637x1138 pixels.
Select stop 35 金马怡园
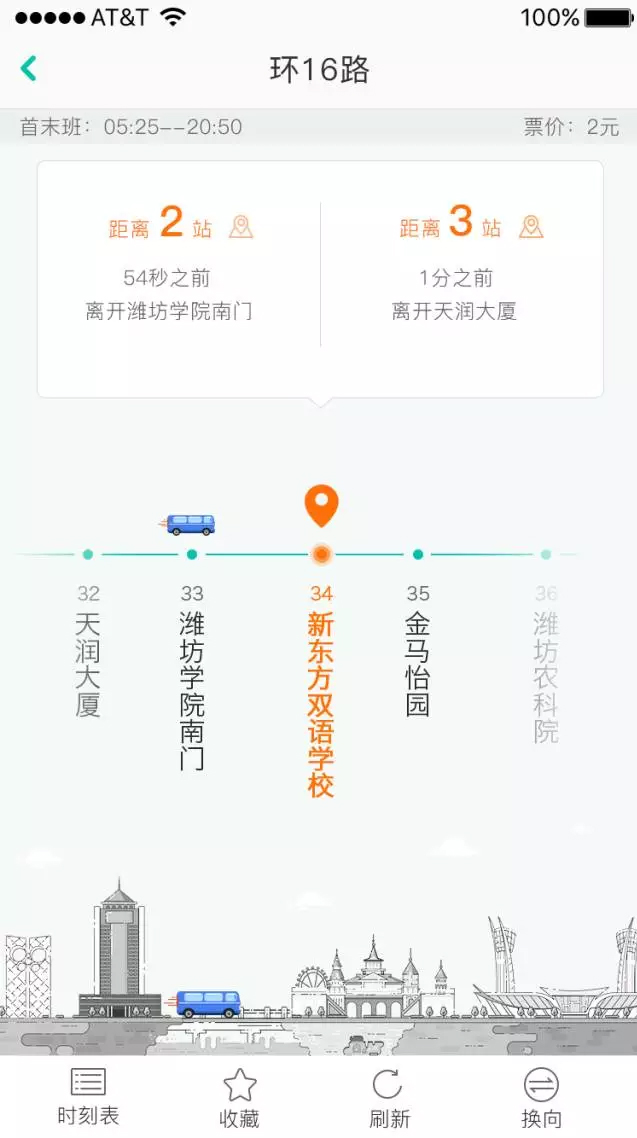[x=418, y=650]
